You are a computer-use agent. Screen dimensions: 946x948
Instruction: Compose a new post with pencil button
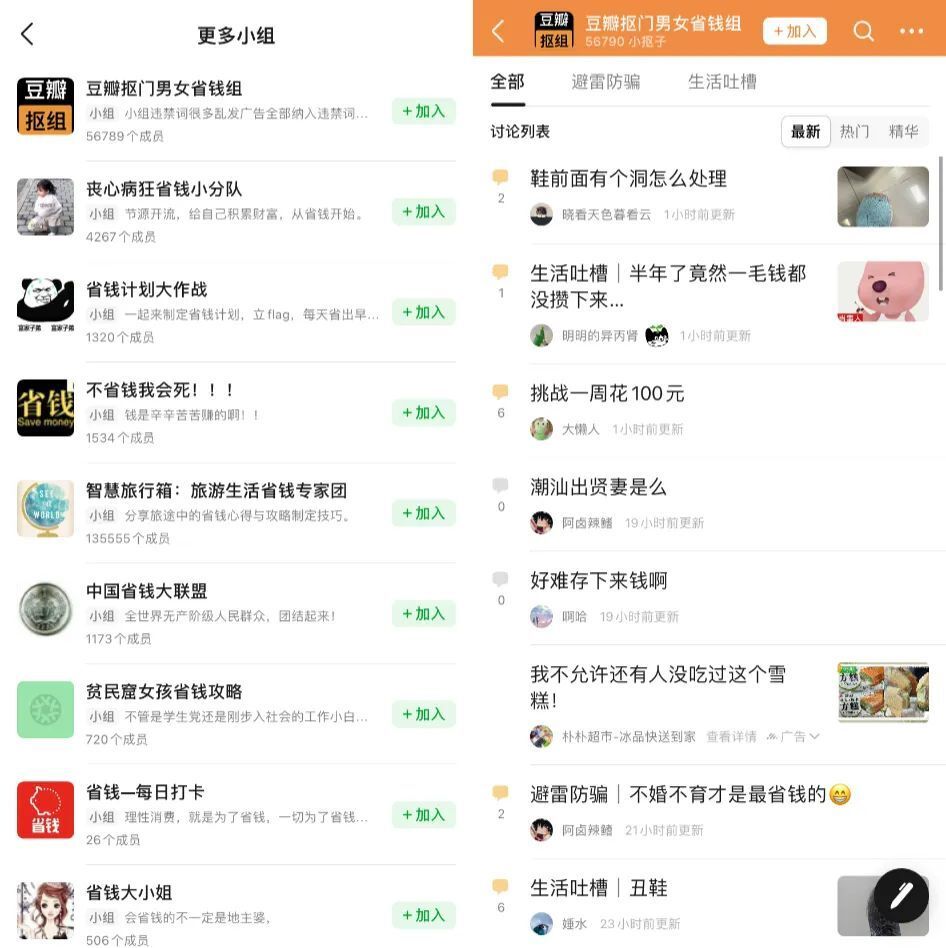coord(901,895)
